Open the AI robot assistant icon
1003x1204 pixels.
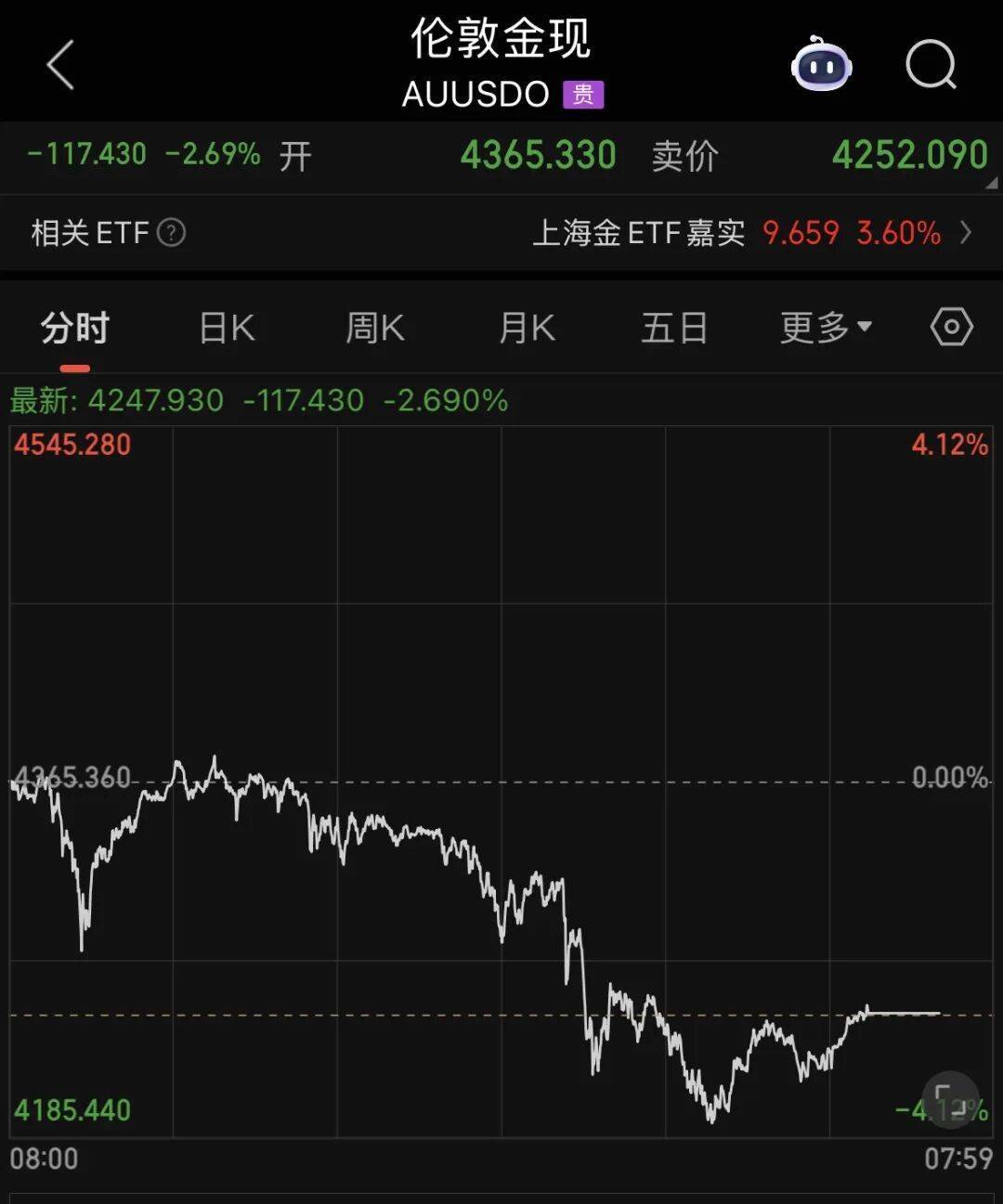click(821, 65)
